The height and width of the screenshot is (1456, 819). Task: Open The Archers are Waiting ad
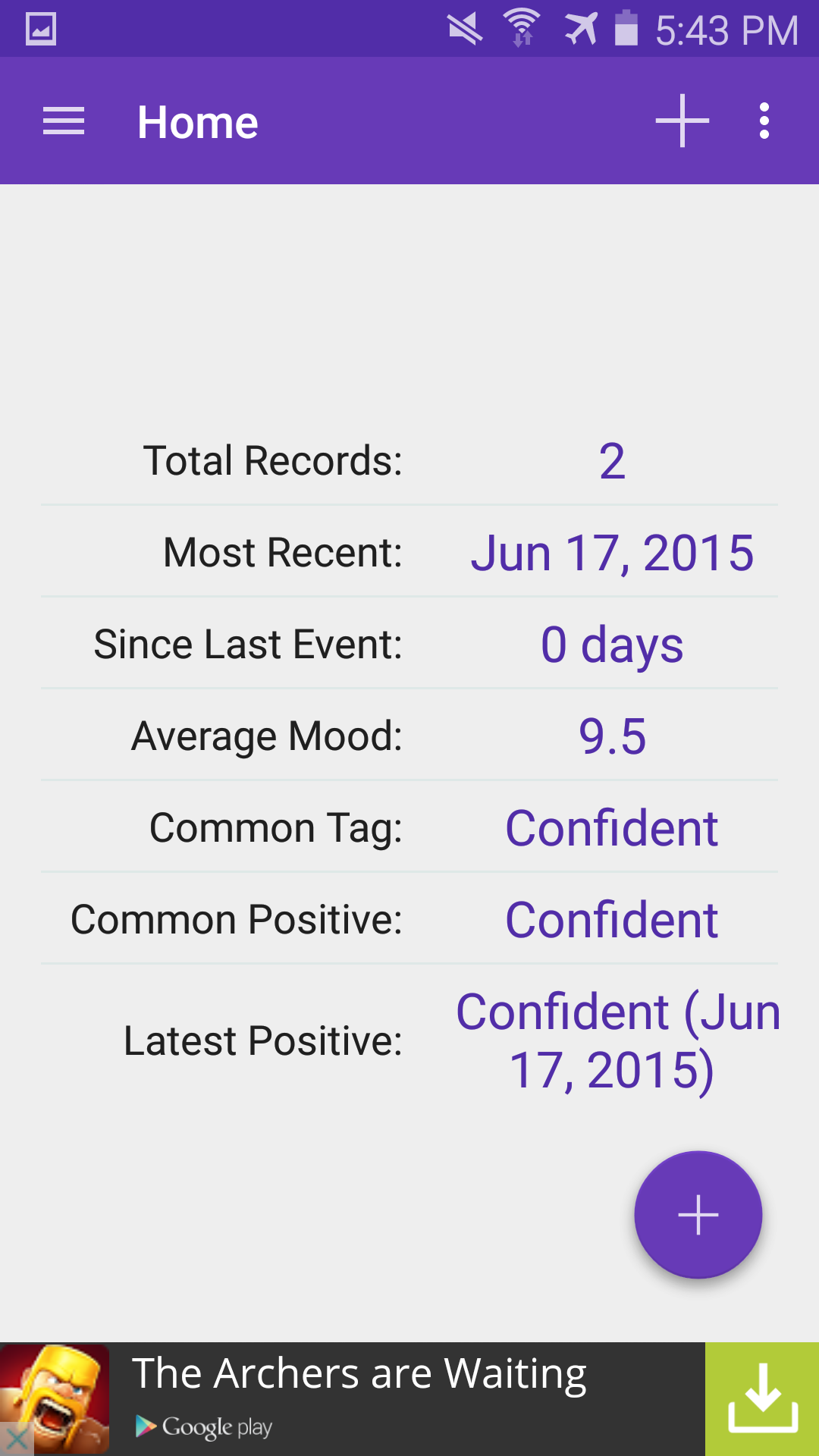click(359, 1374)
